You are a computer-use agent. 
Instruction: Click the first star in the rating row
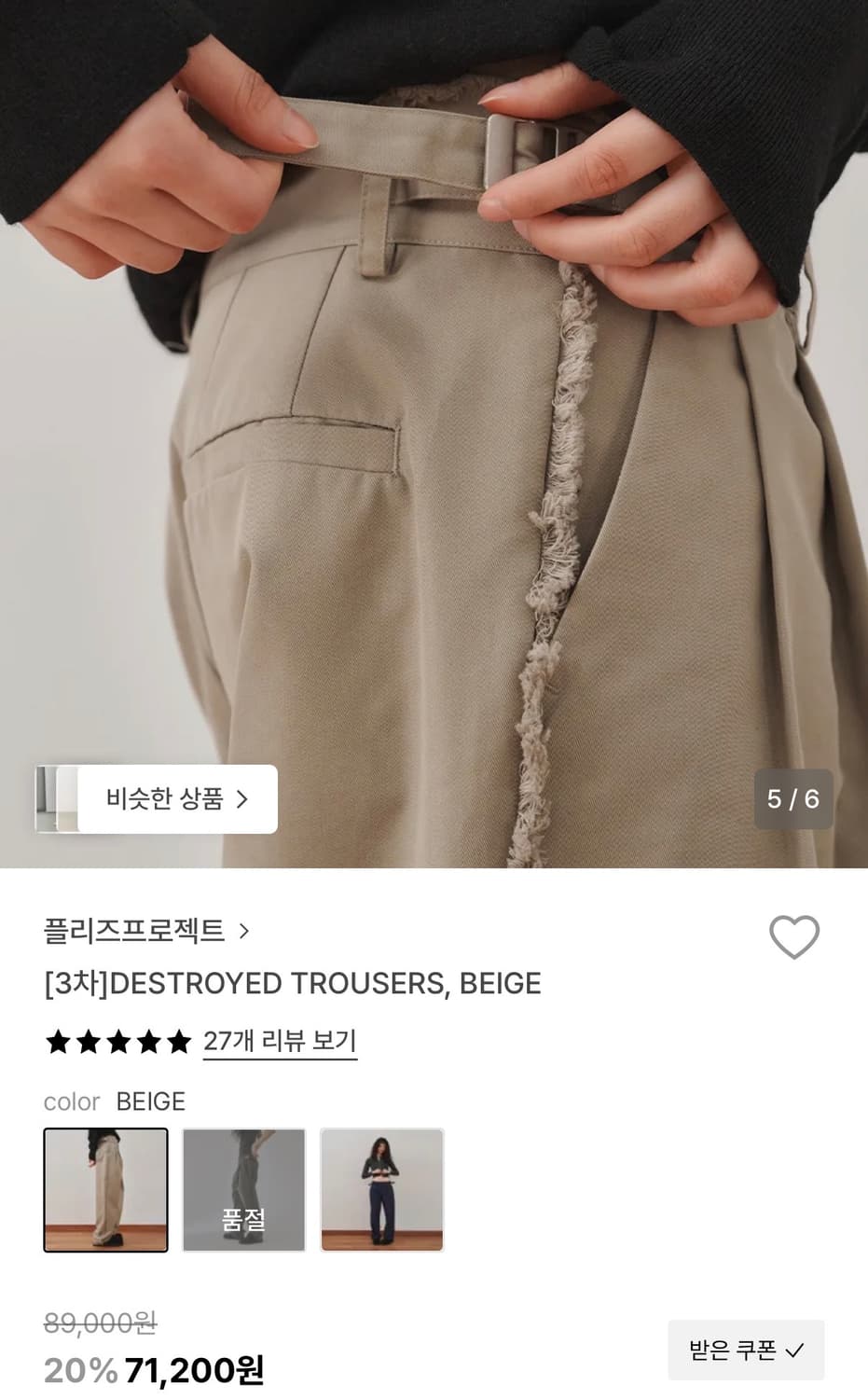[58, 1042]
